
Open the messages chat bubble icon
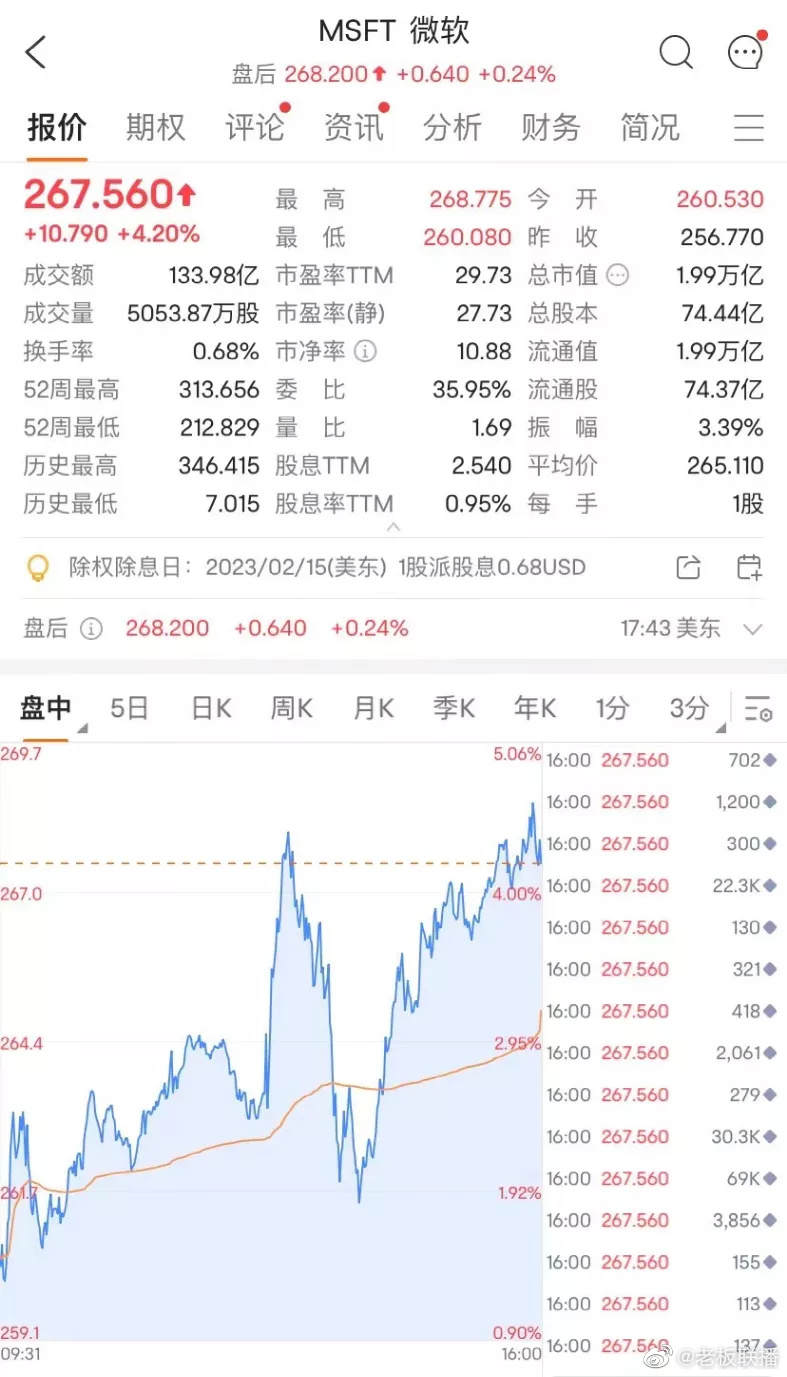tap(745, 52)
